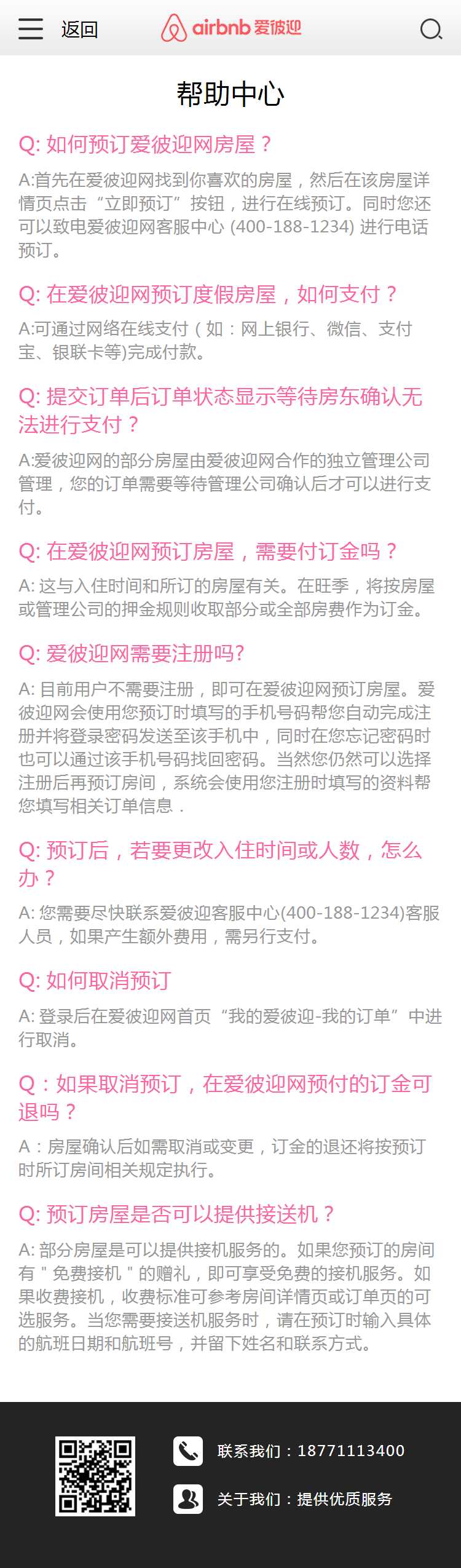Open the search icon

tap(431, 30)
